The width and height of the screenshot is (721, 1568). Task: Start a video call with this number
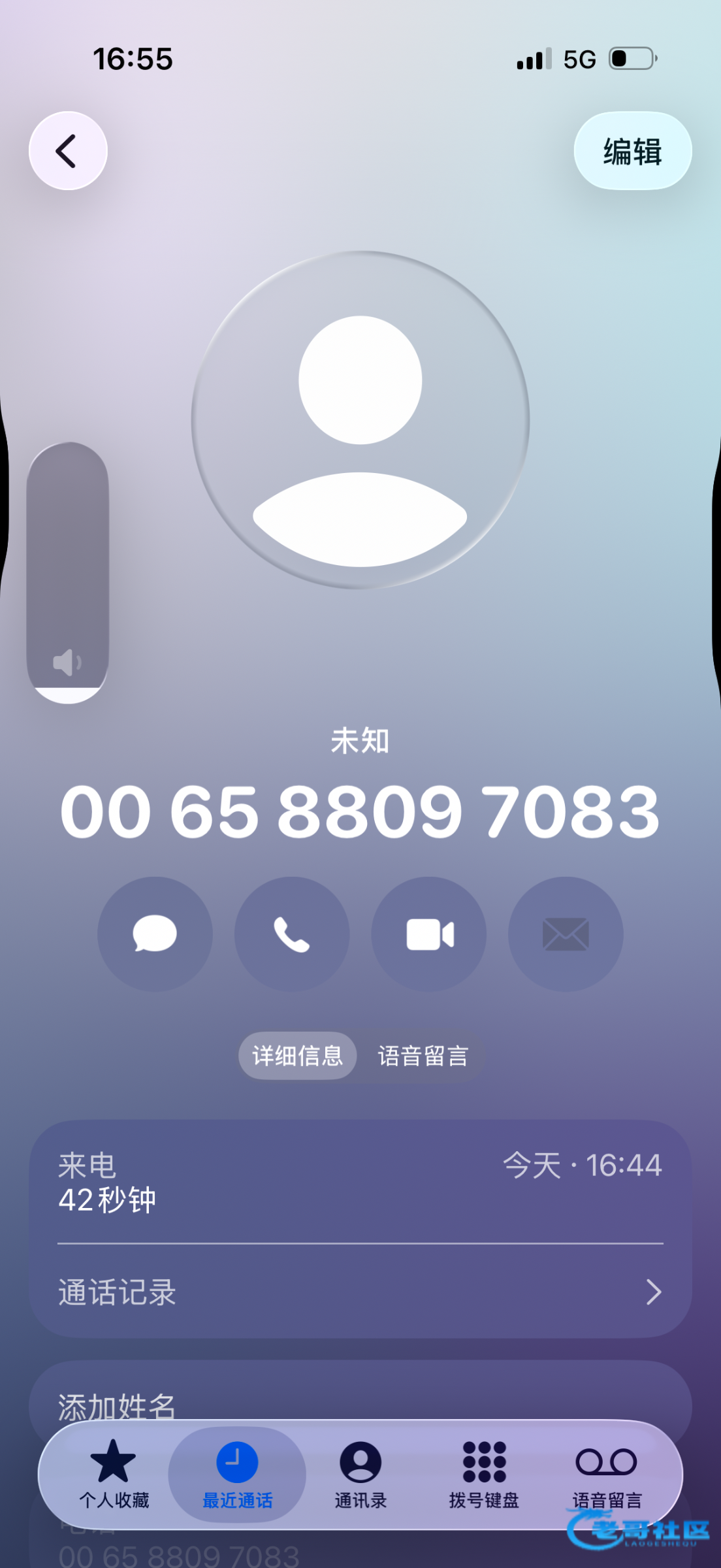point(429,934)
